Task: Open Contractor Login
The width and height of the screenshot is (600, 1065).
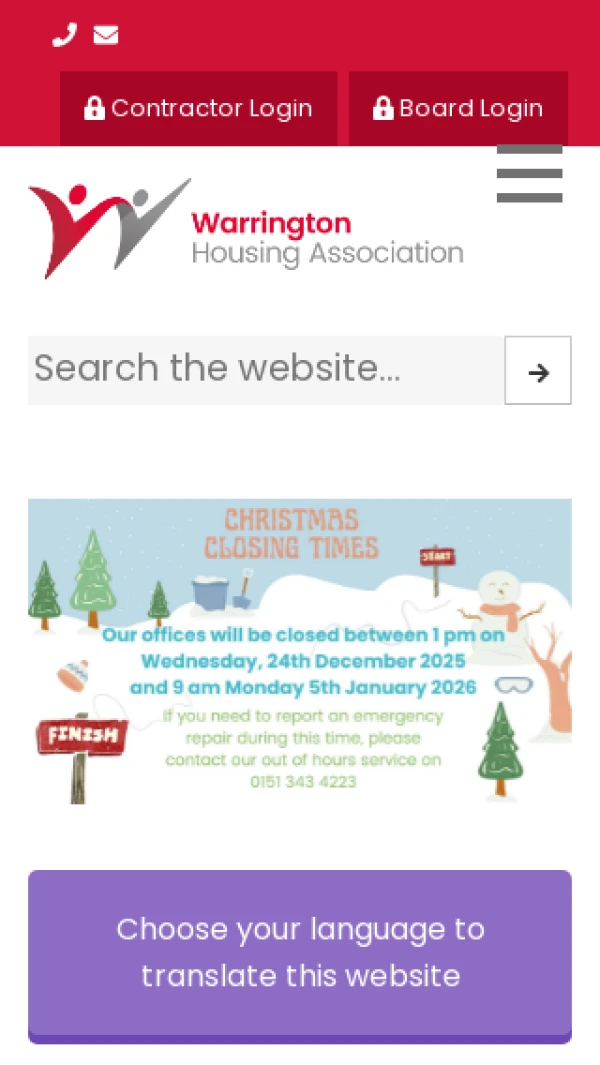Action: click(198, 108)
